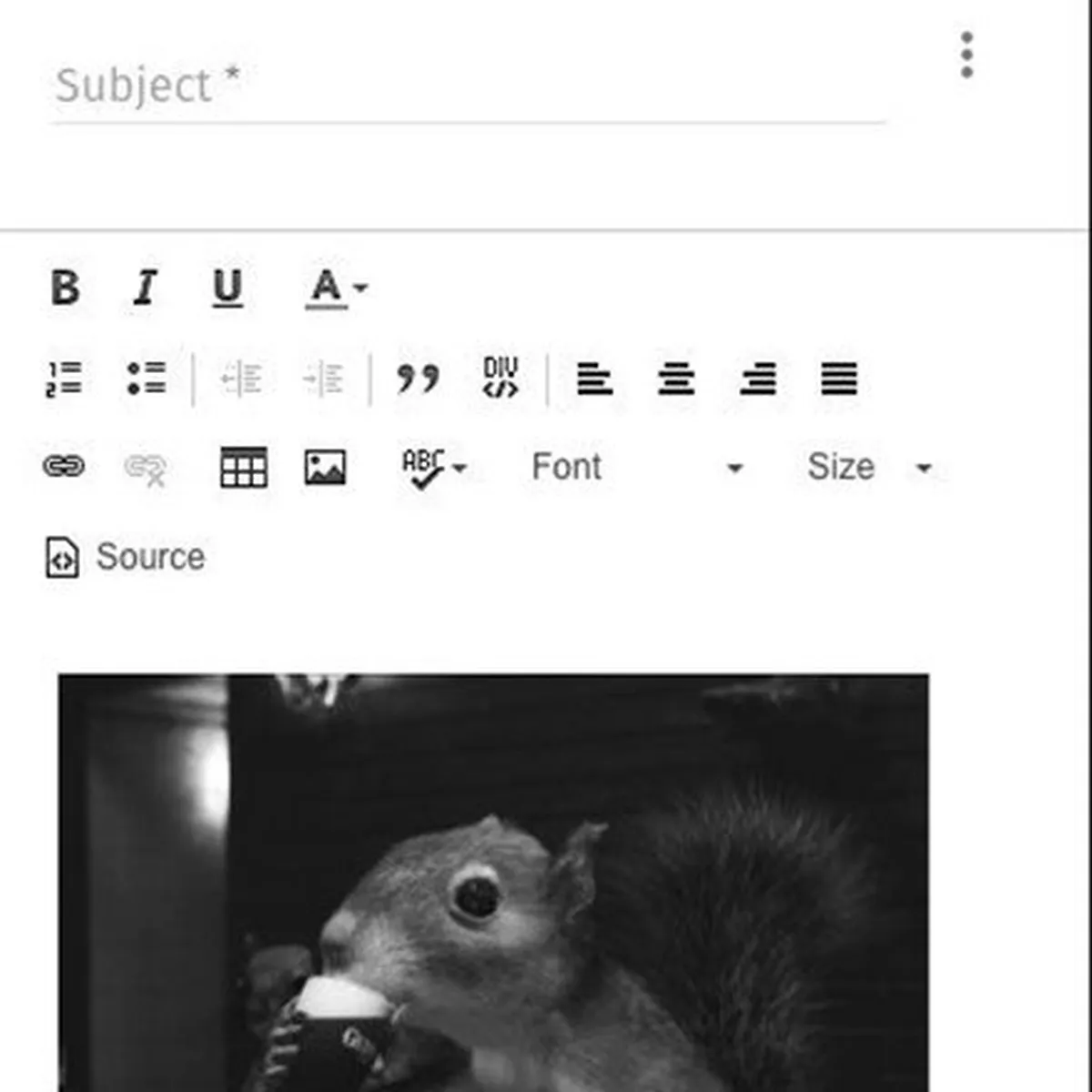Switch to Source view

click(x=126, y=557)
